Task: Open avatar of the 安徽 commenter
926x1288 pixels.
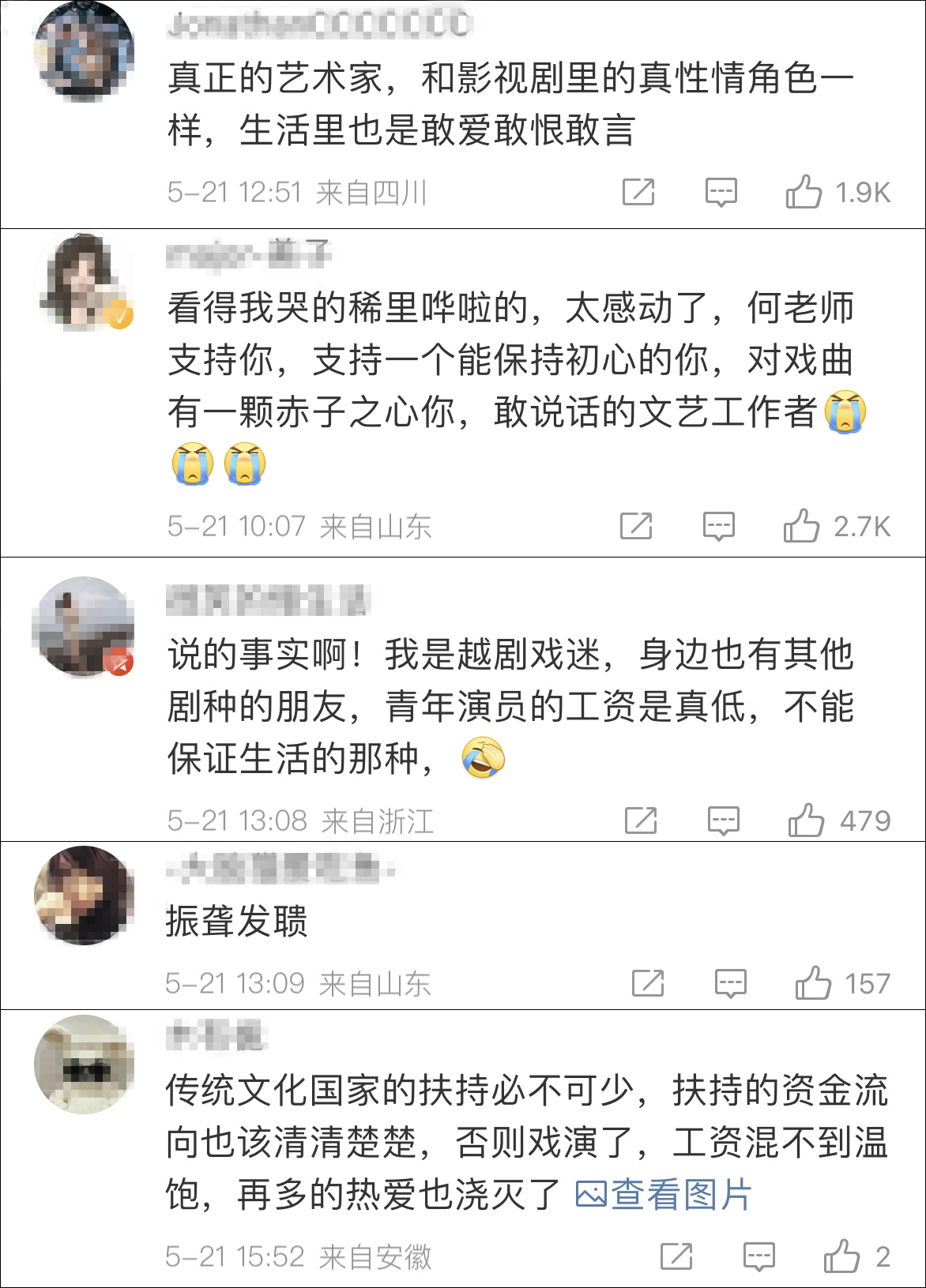Action: tap(85, 1064)
